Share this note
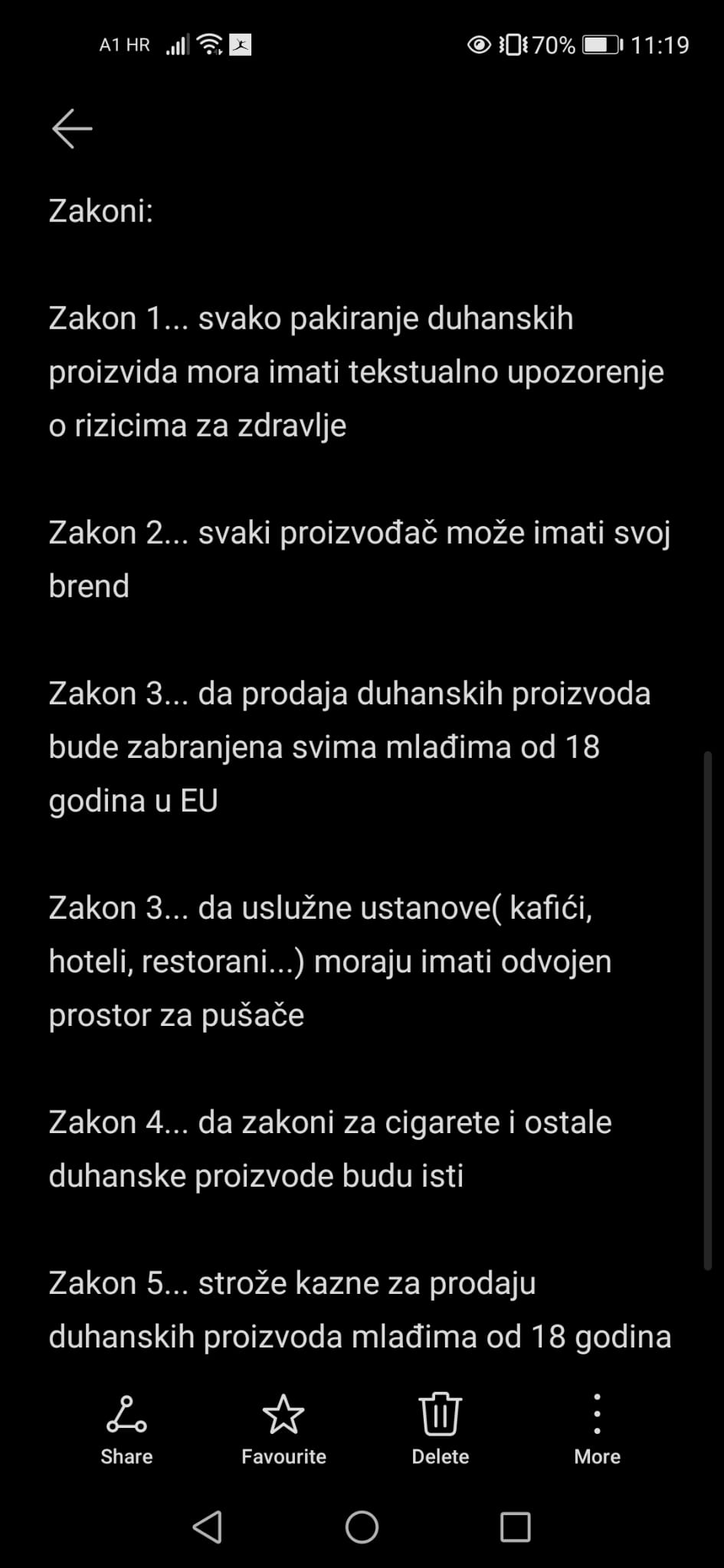The height and width of the screenshot is (1568, 724). click(x=126, y=1429)
